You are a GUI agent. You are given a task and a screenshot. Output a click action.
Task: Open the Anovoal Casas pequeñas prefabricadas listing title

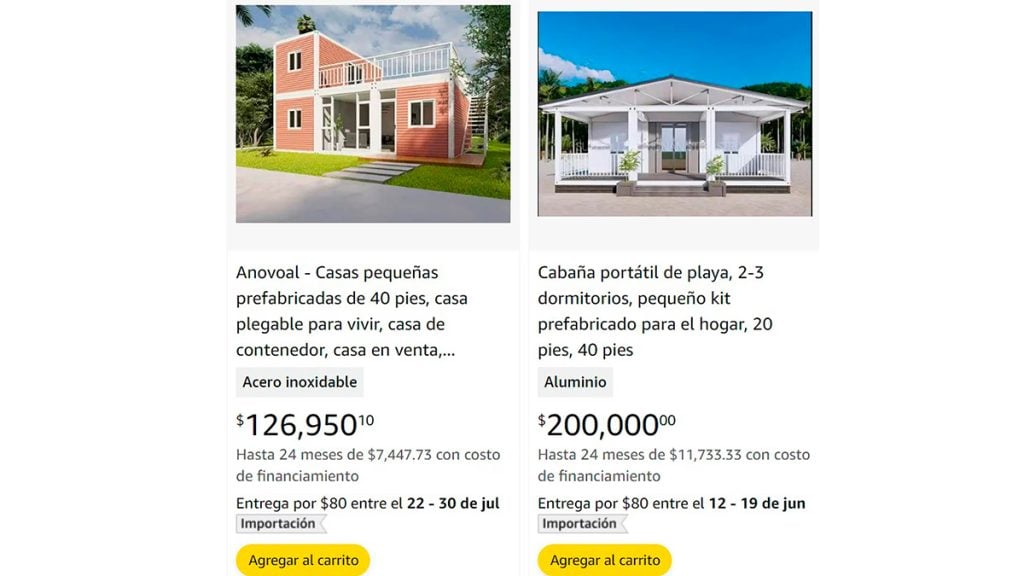tap(352, 311)
